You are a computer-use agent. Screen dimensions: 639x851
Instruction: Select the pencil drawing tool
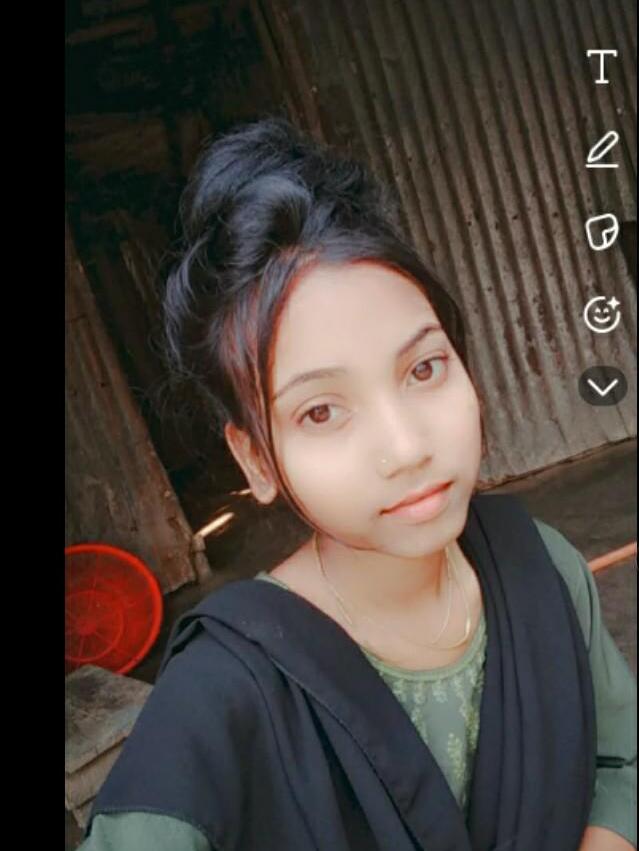602,150
